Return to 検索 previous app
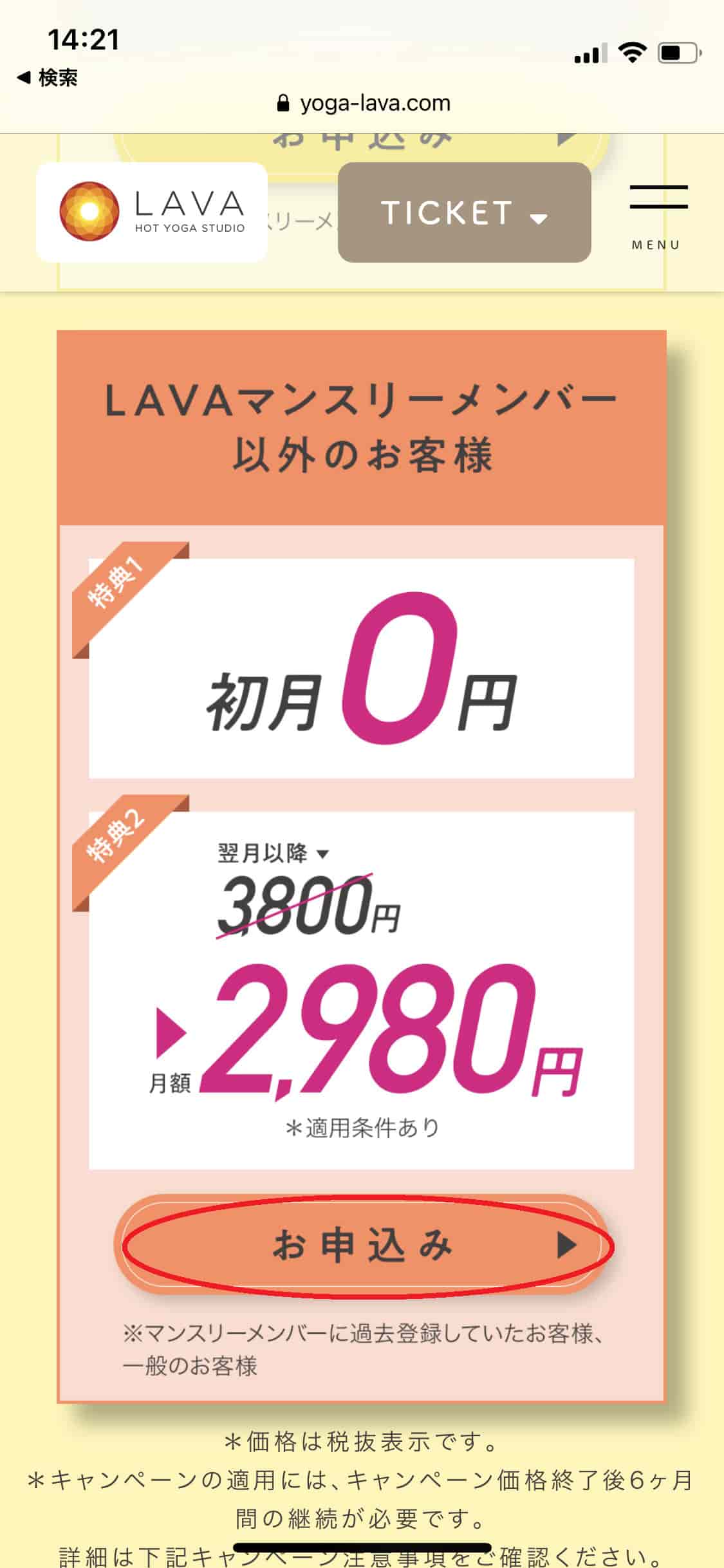 pos(47,78)
